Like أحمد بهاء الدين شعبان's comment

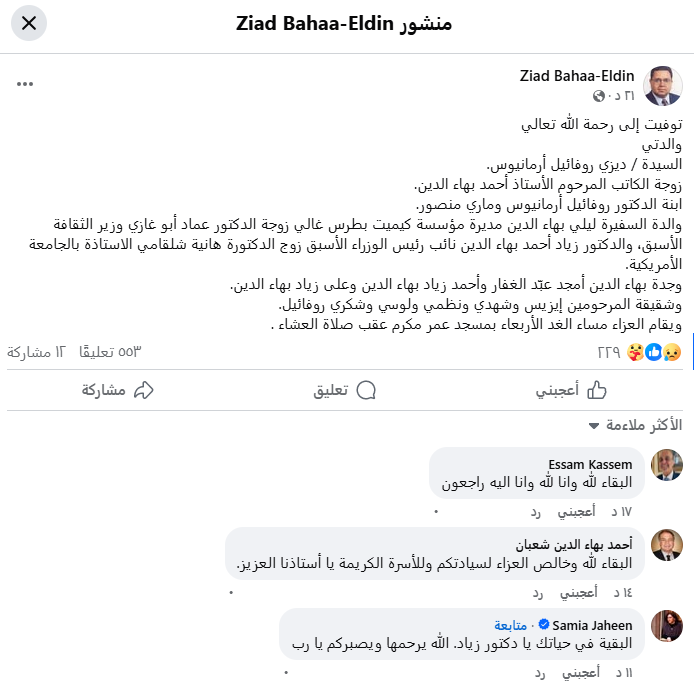pos(576,592)
